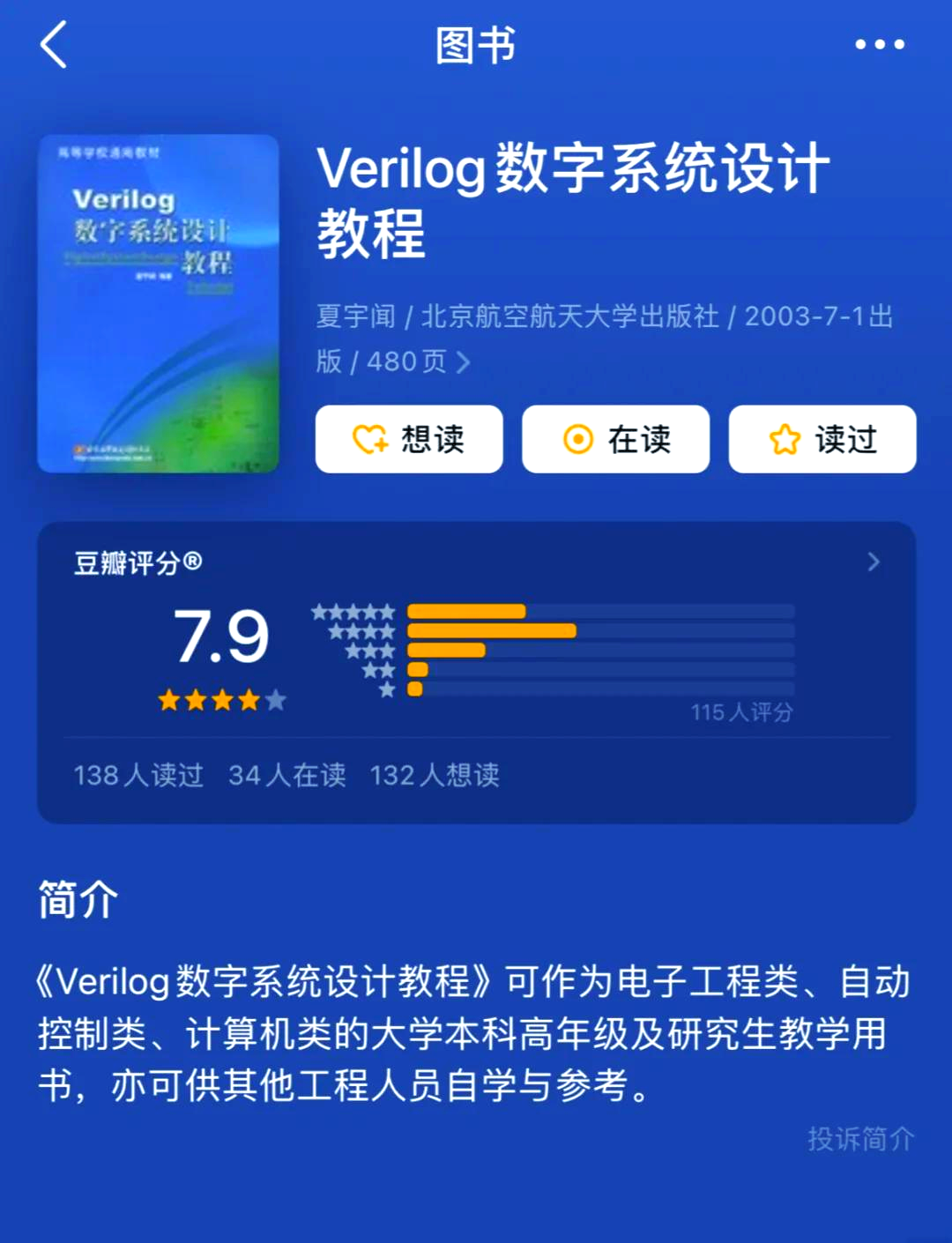Tap the 投诉简介 link

[x=859, y=1139]
